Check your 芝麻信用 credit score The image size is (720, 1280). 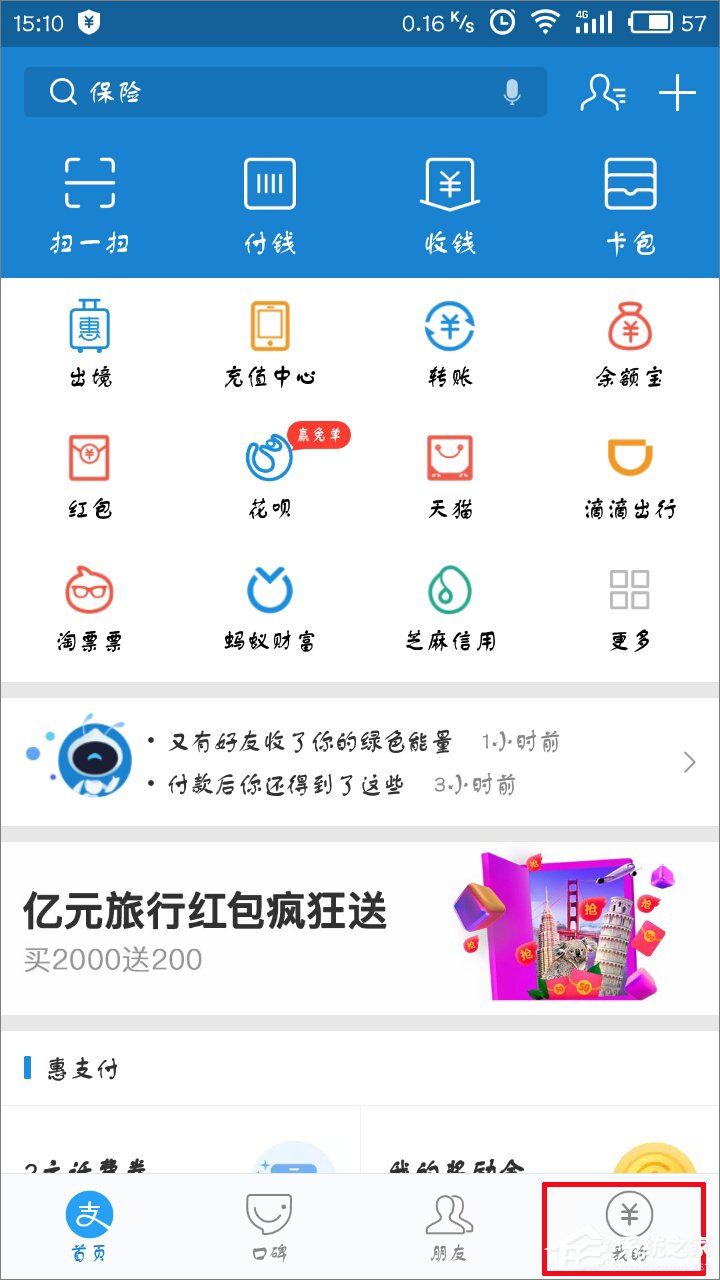click(x=449, y=605)
